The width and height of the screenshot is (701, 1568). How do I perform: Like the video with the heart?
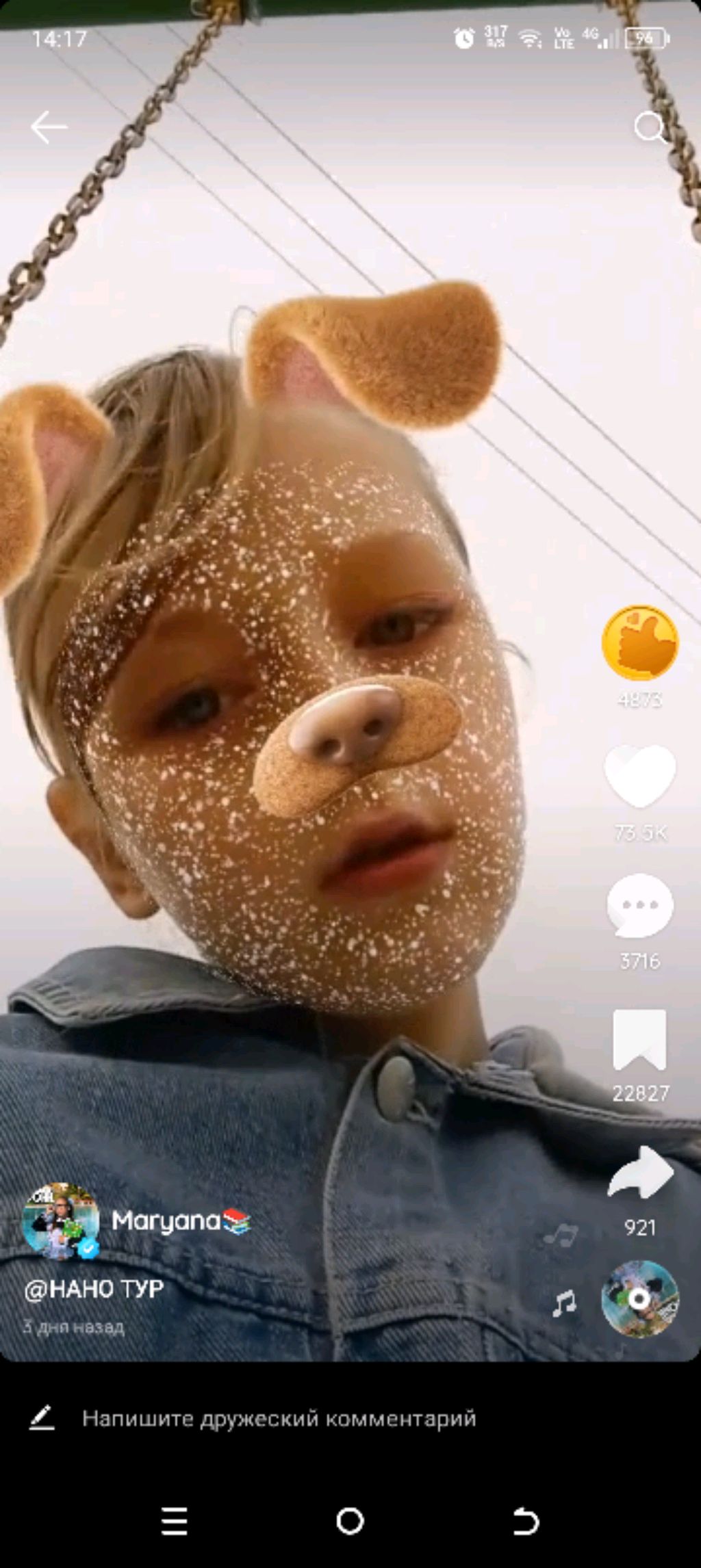[x=640, y=775]
